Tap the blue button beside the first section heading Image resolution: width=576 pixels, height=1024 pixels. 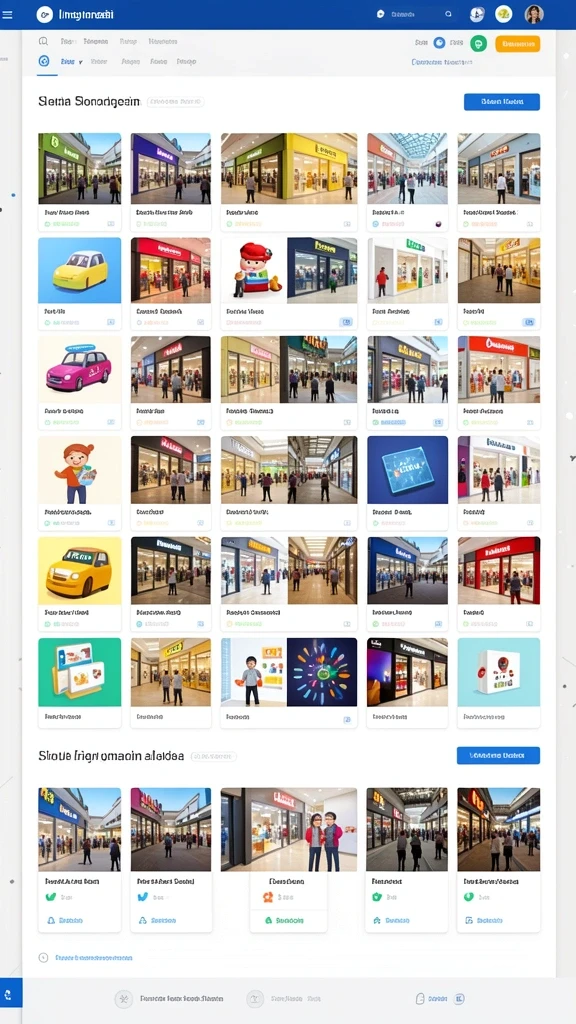[x=502, y=101]
